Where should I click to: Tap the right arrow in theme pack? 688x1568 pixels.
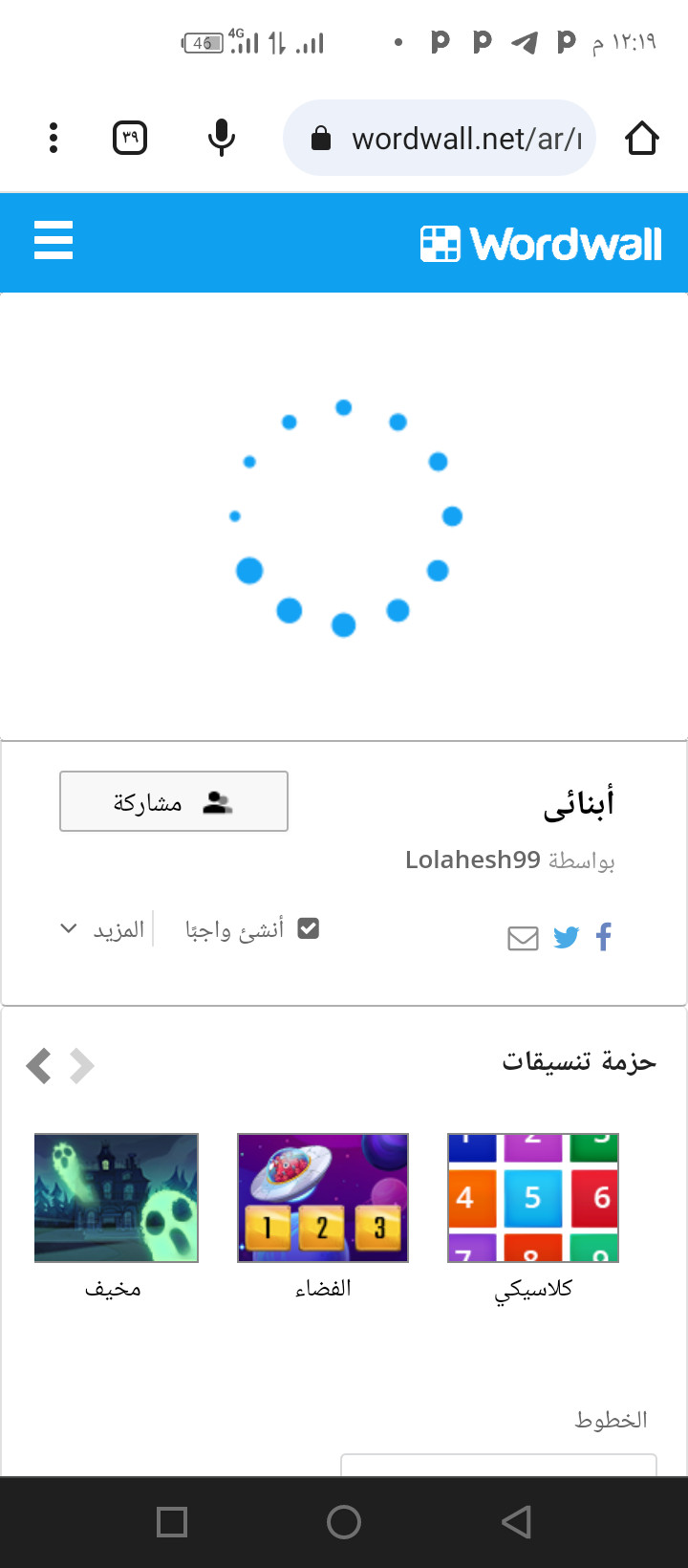[82, 1065]
